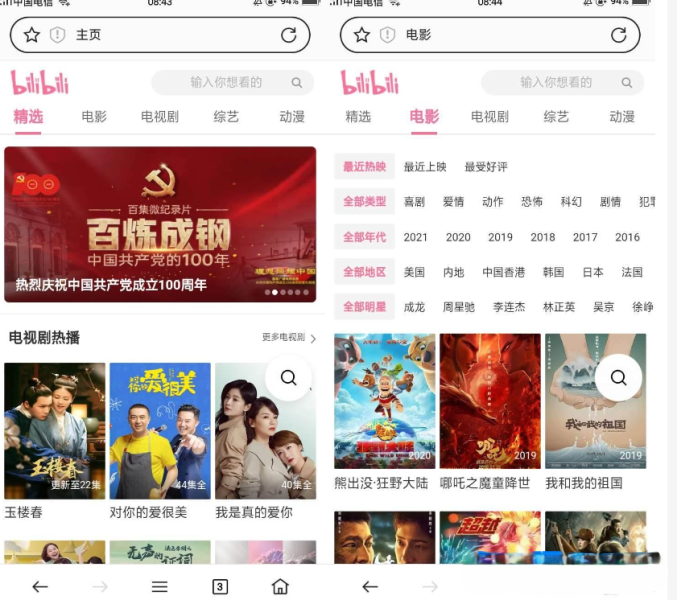Open 更多电视剧 link

(288, 338)
